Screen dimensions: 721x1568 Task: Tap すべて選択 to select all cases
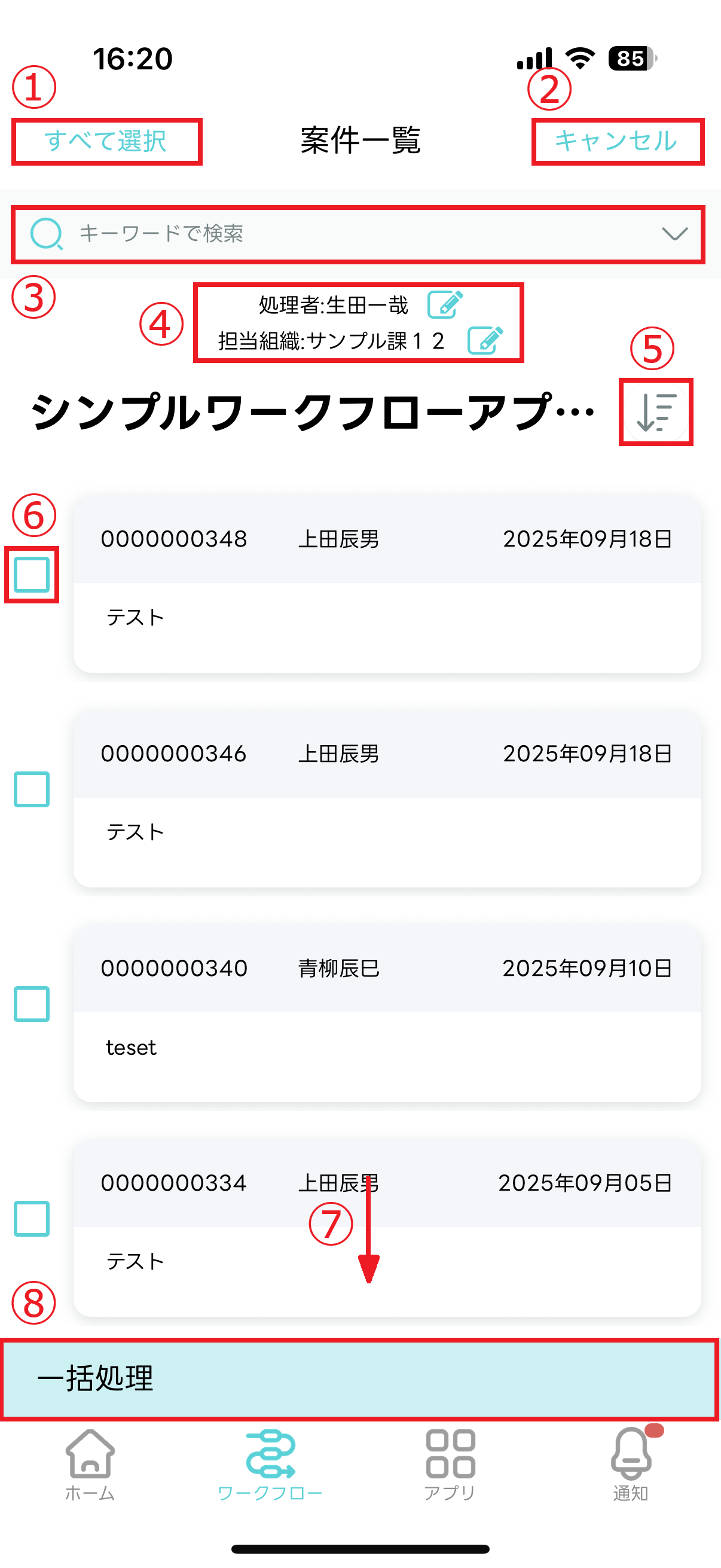point(106,141)
